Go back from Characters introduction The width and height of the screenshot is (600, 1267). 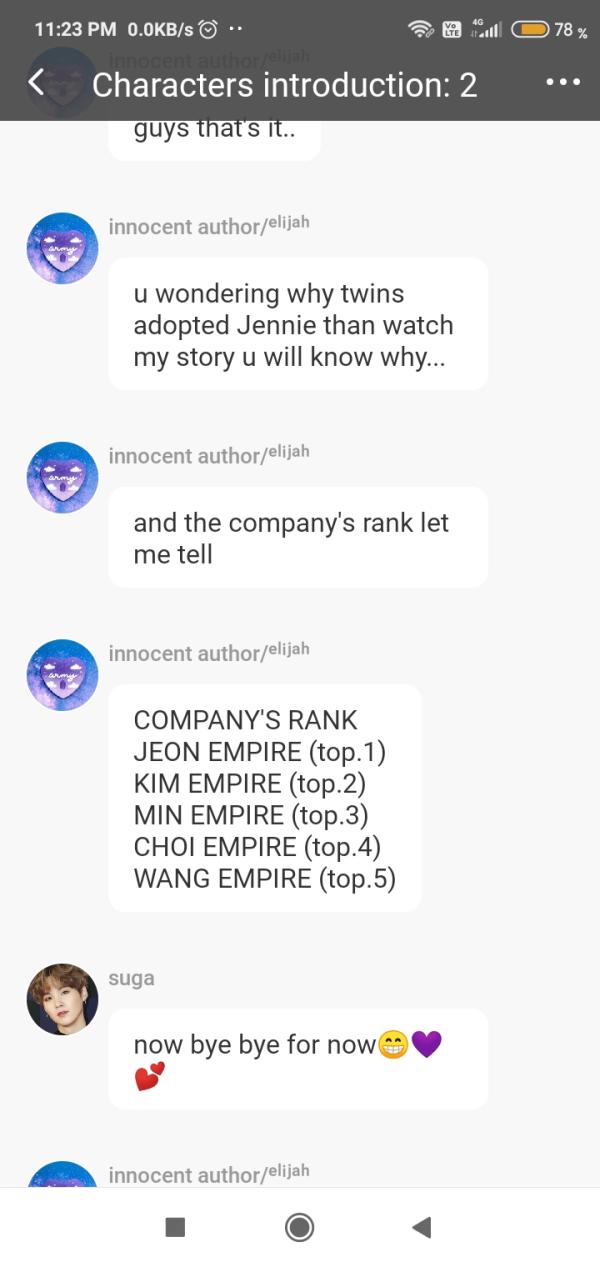click(38, 83)
